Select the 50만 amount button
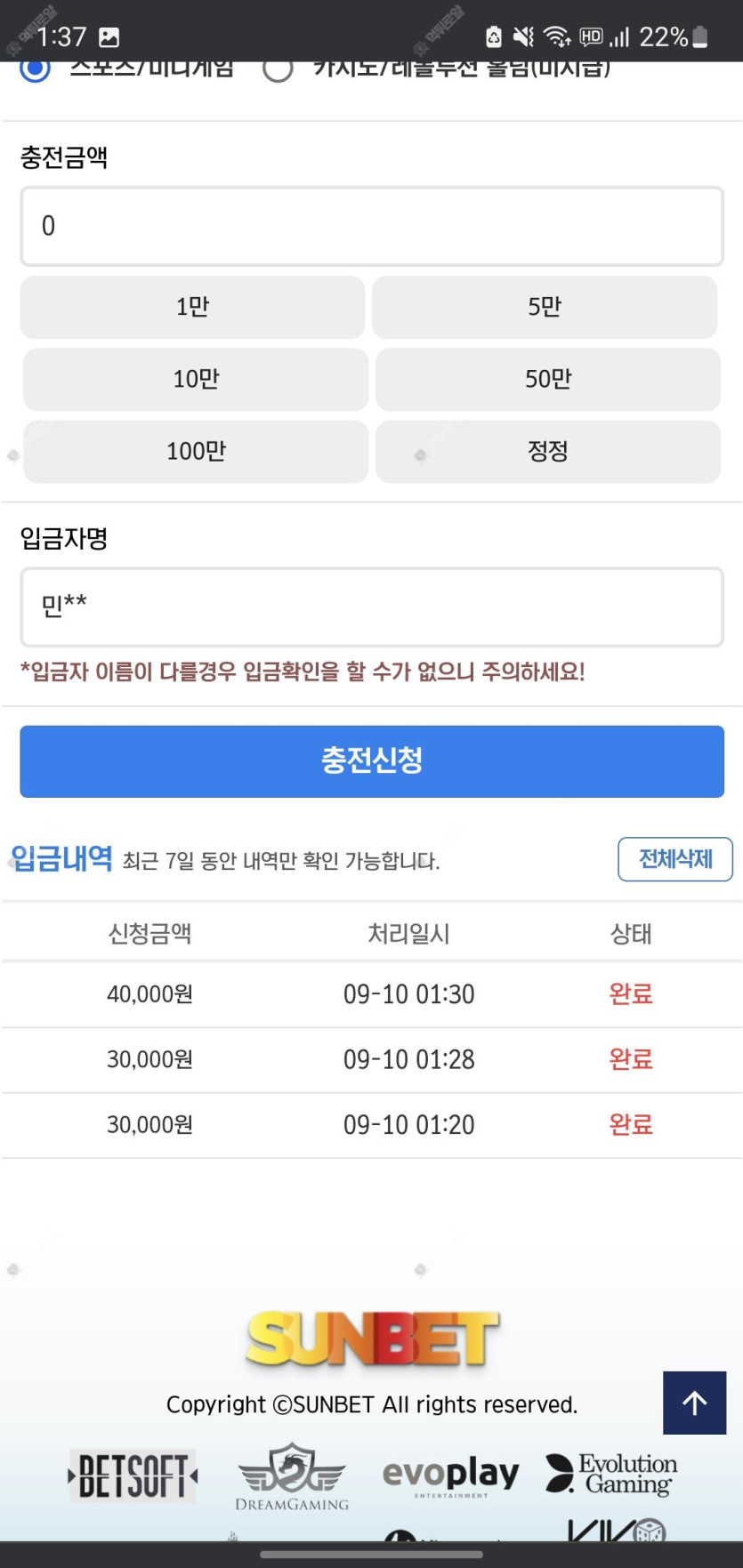Screen dimensions: 743x1568 (x=548, y=380)
